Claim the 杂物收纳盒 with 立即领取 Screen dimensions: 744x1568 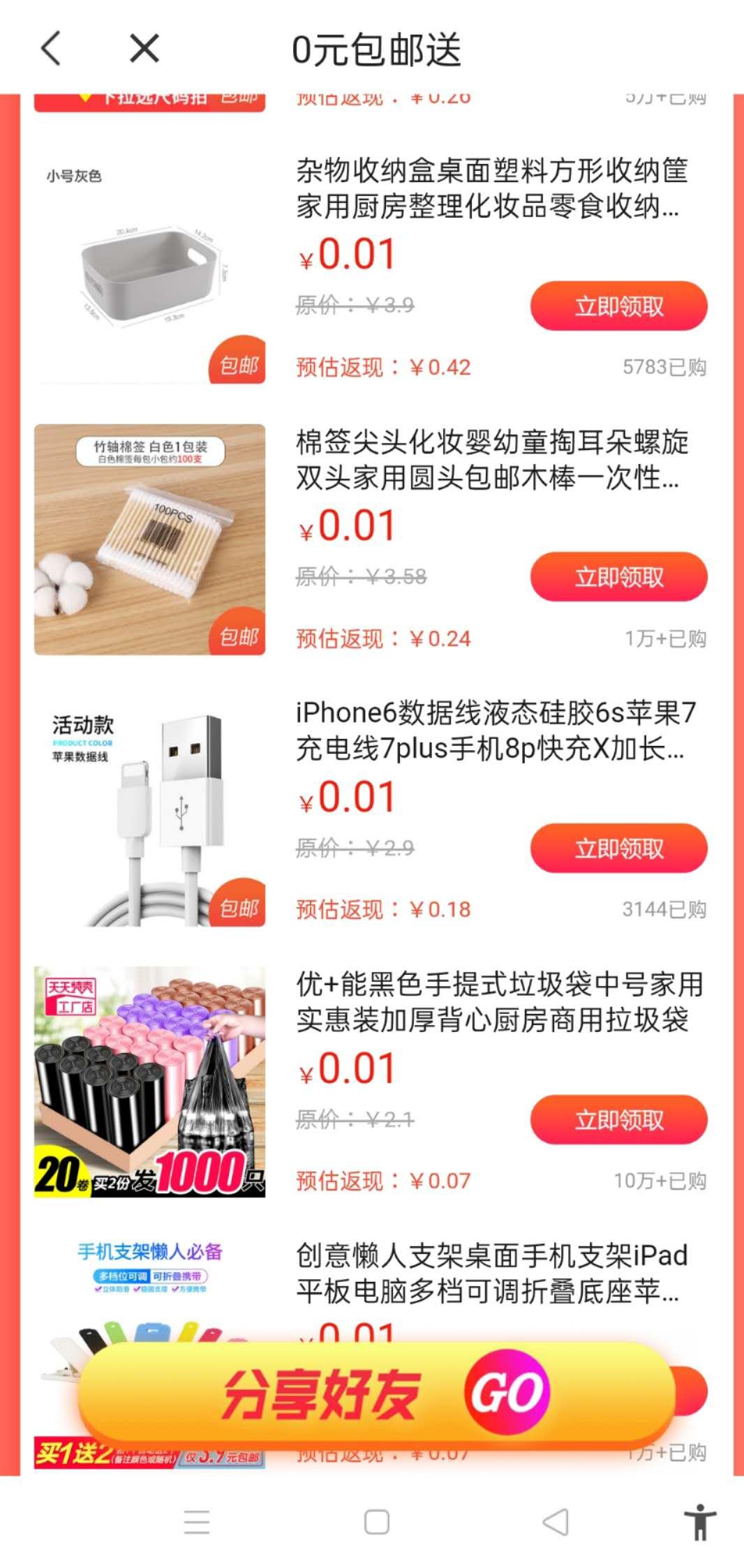618,306
